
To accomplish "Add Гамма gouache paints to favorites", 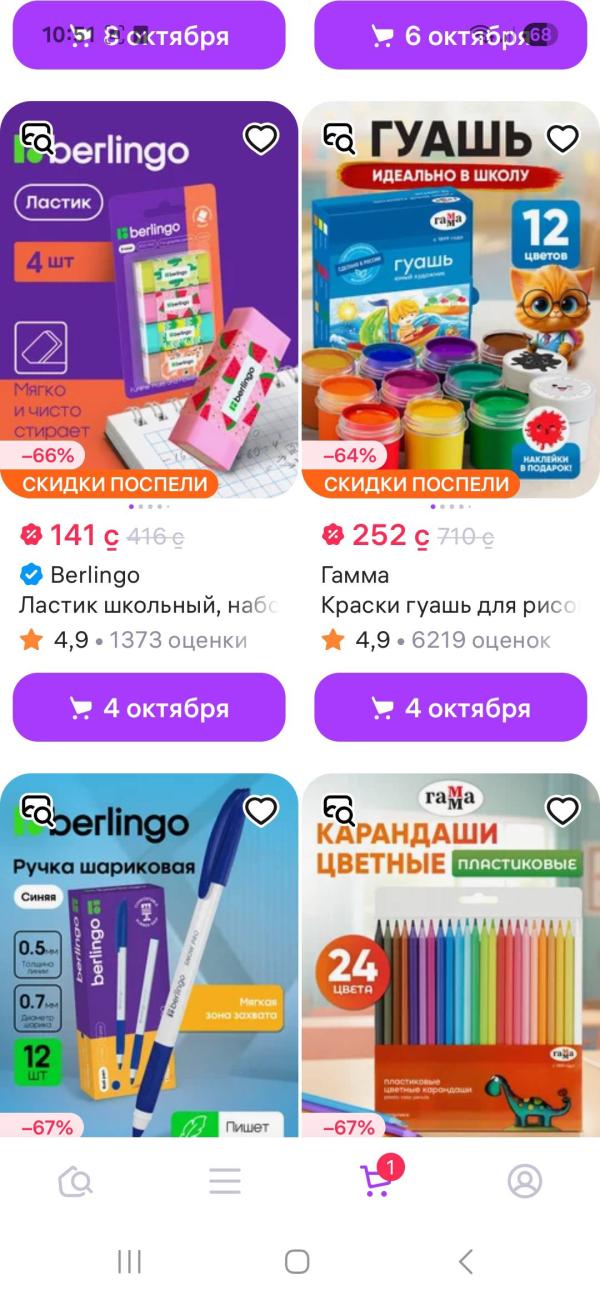I will point(563,138).
